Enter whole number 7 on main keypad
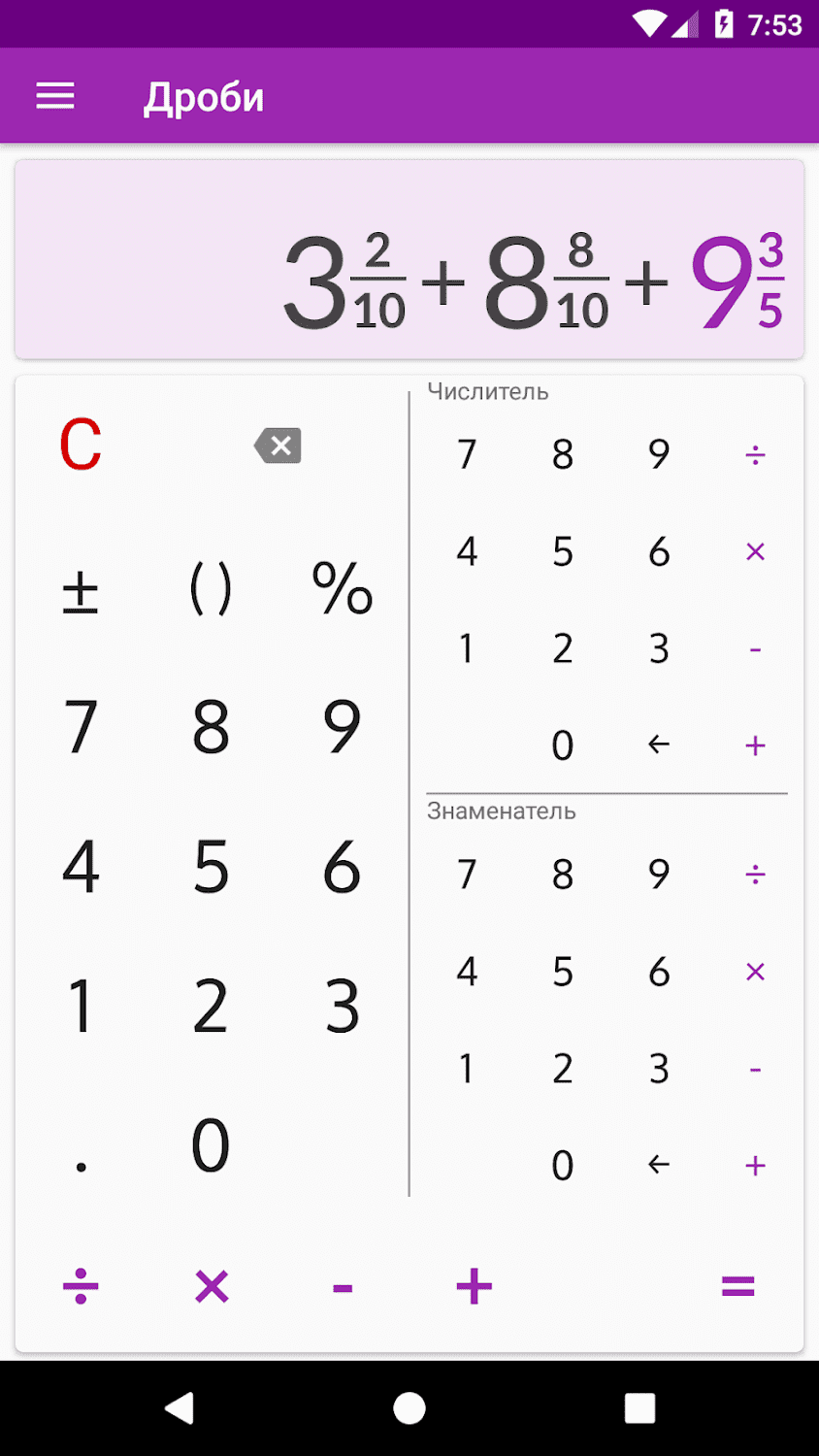 [x=81, y=727]
